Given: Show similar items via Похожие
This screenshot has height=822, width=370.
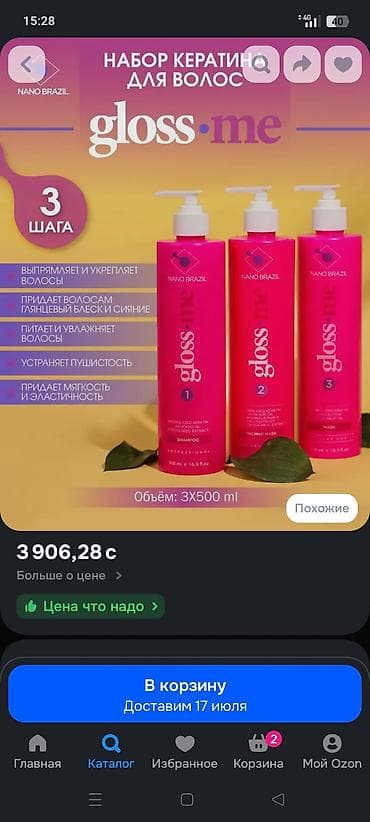Looking at the screenshot, I should click(322, 508).
